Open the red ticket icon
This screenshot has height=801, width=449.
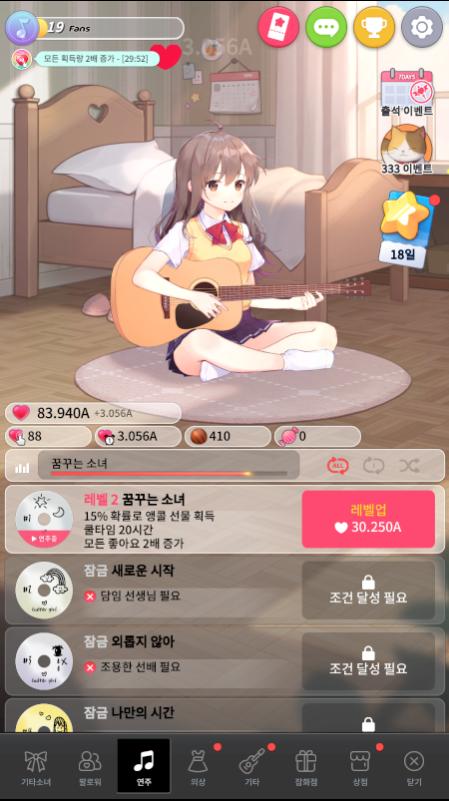[x=278, y=27]
